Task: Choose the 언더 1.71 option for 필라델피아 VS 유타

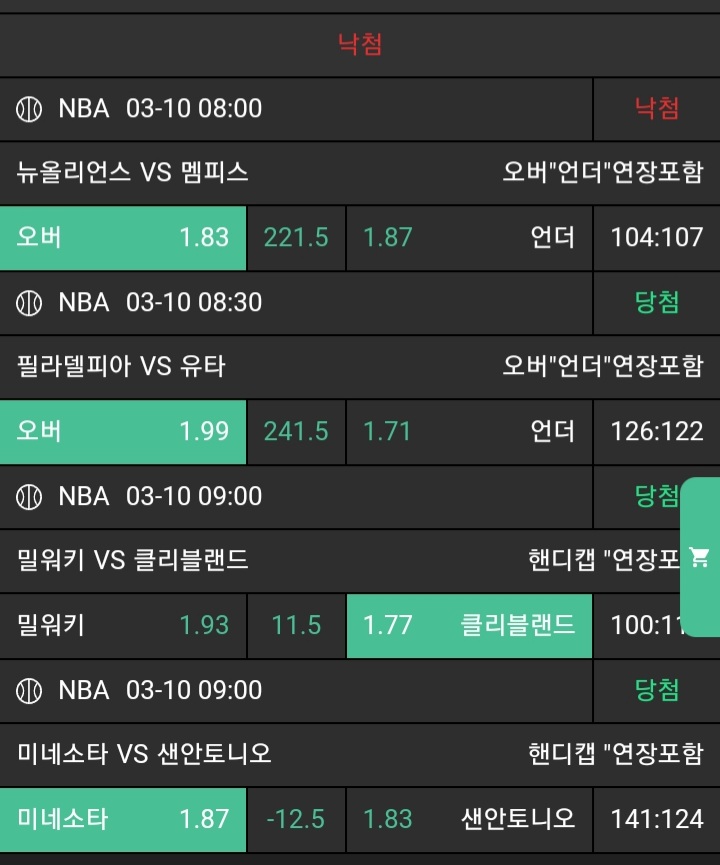Action: click(x=469, y=432)
